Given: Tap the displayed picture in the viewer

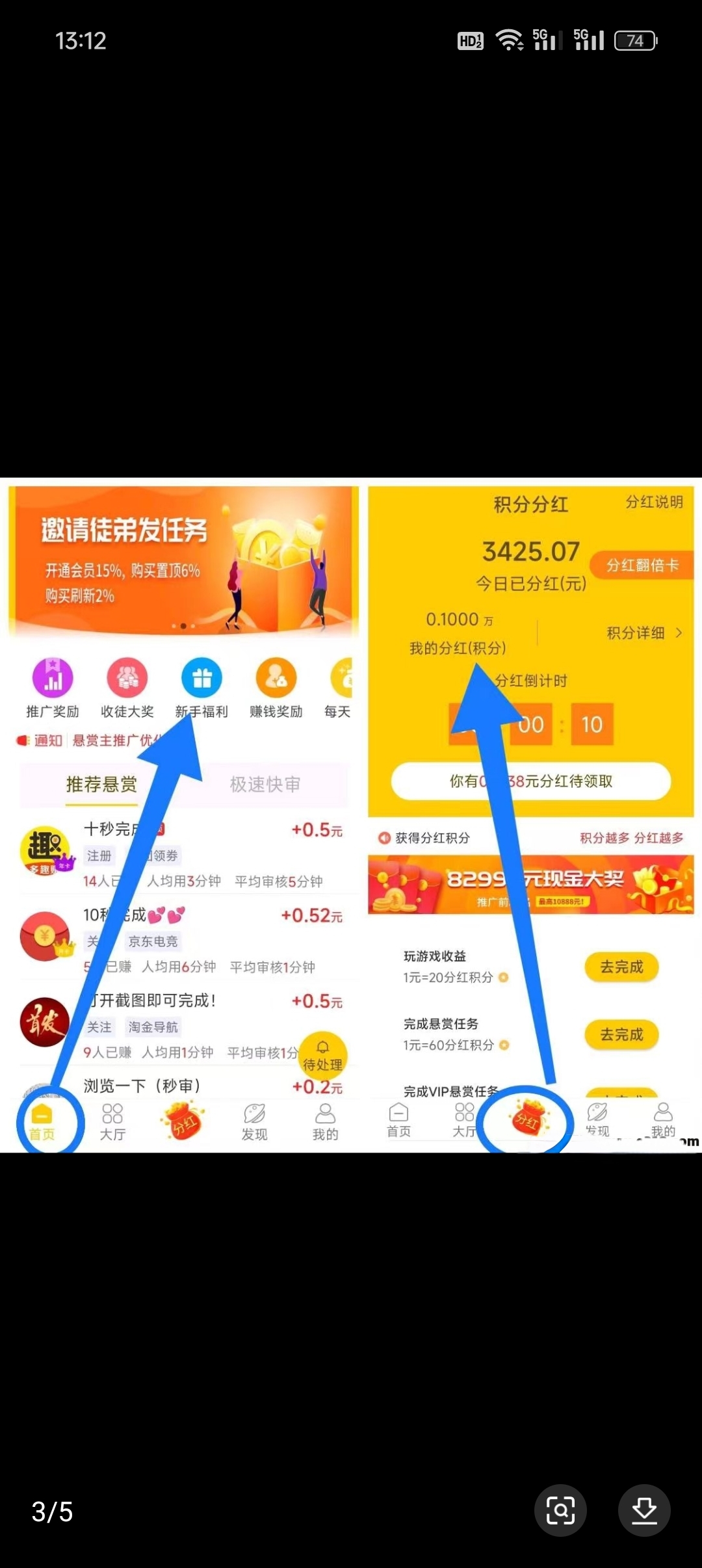Looking at the screenshot, I should [x=351, y=815].
